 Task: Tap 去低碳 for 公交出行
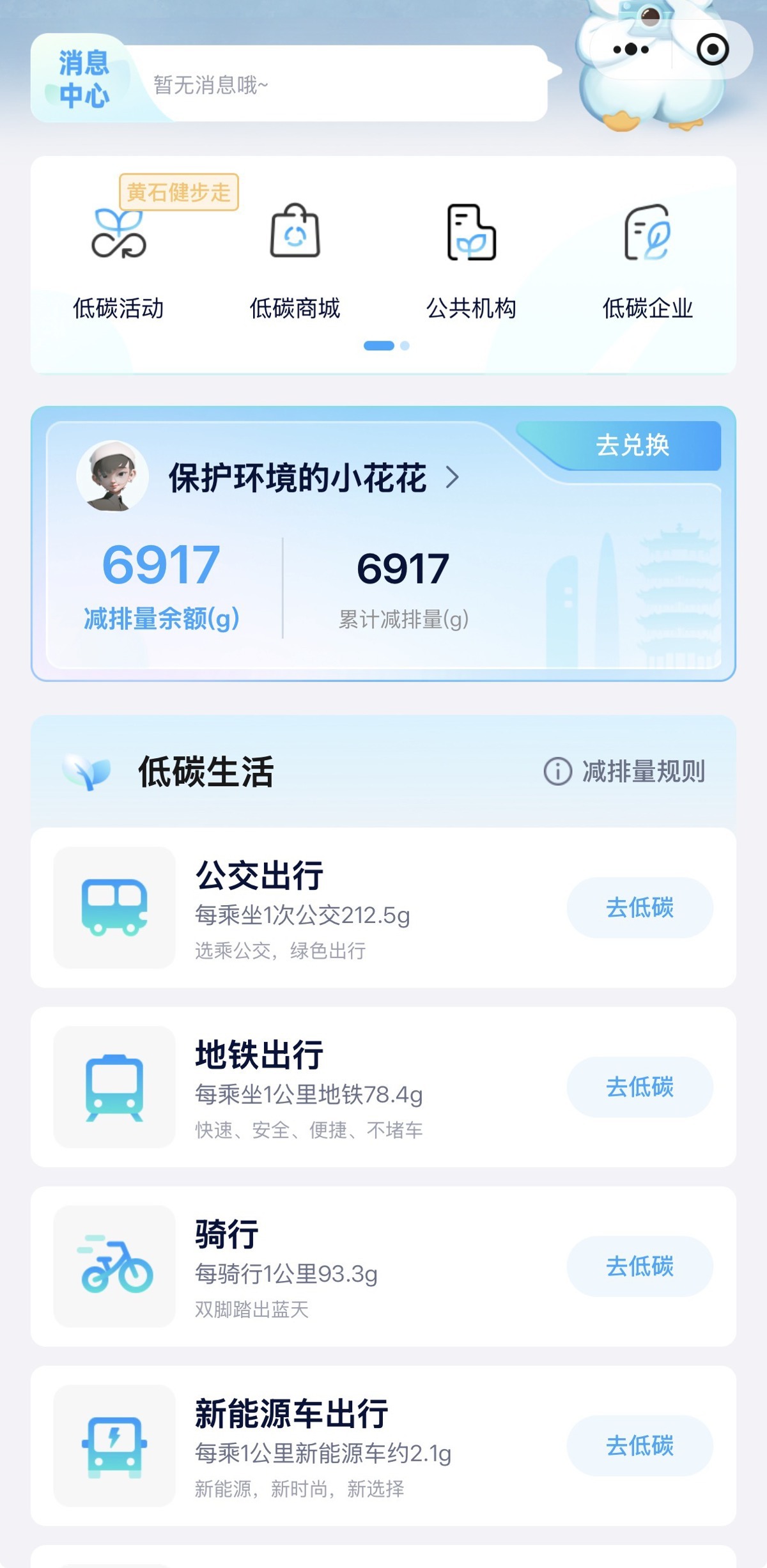(639, 908)
